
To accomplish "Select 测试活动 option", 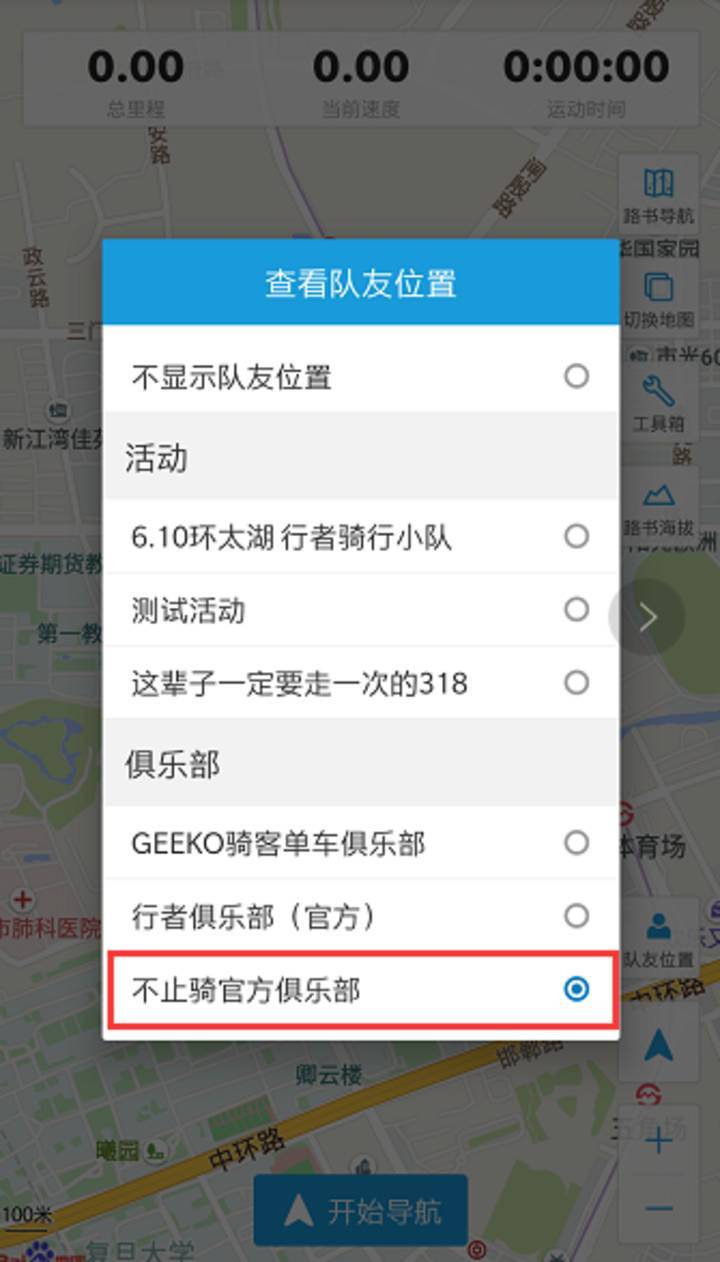I will [360, 610].
